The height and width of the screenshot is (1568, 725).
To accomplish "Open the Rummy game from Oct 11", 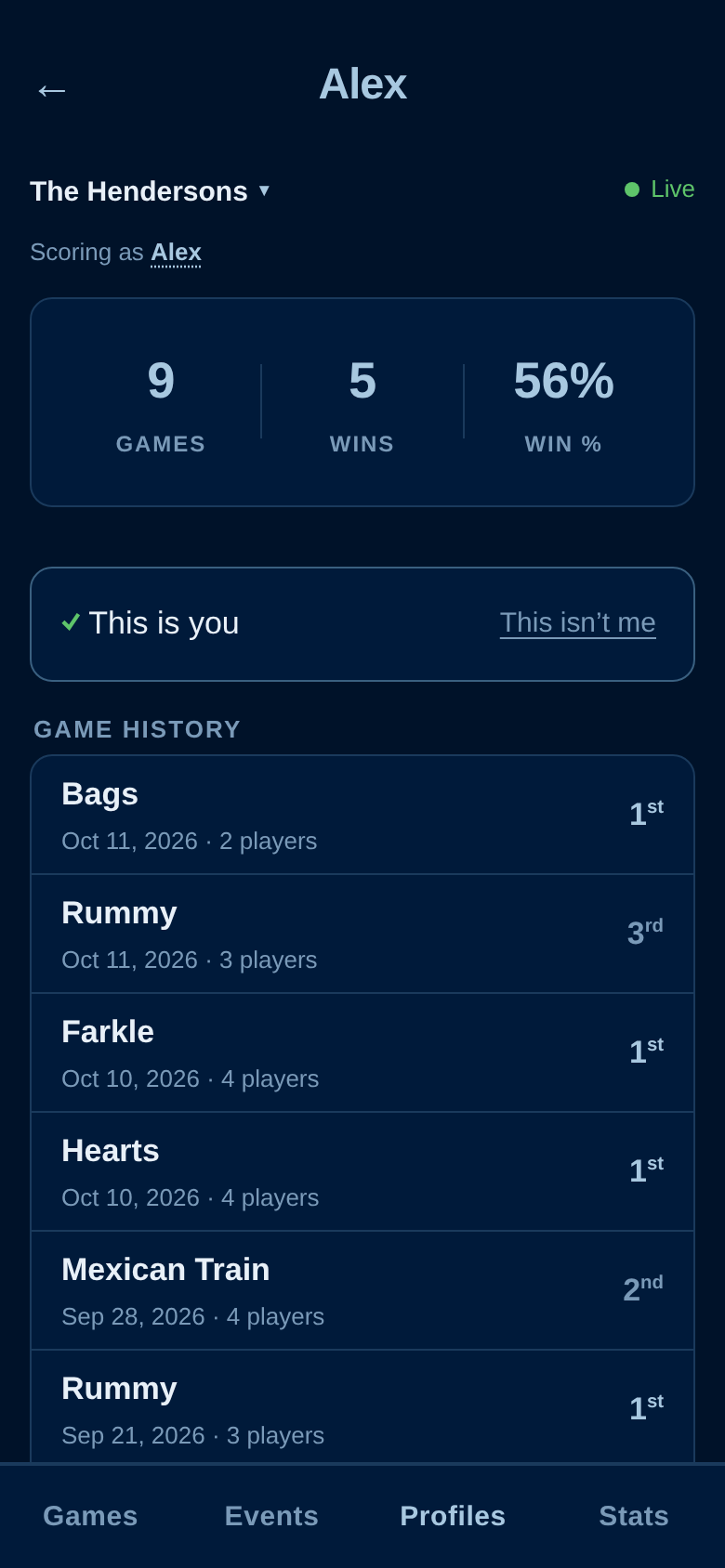I will (x=362, y=934).
